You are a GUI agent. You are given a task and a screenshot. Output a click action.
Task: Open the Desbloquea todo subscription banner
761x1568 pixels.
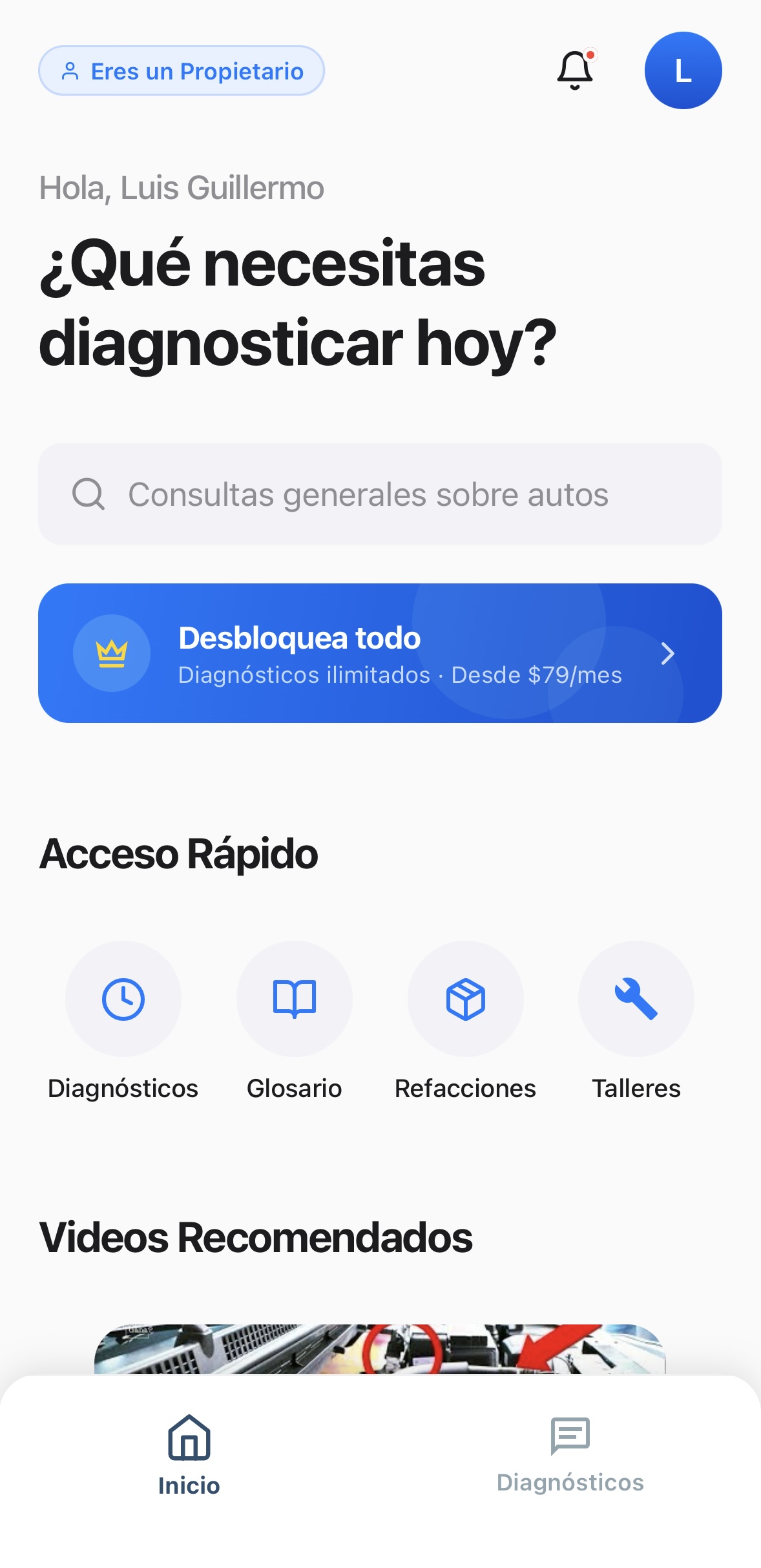coord(380,653)
